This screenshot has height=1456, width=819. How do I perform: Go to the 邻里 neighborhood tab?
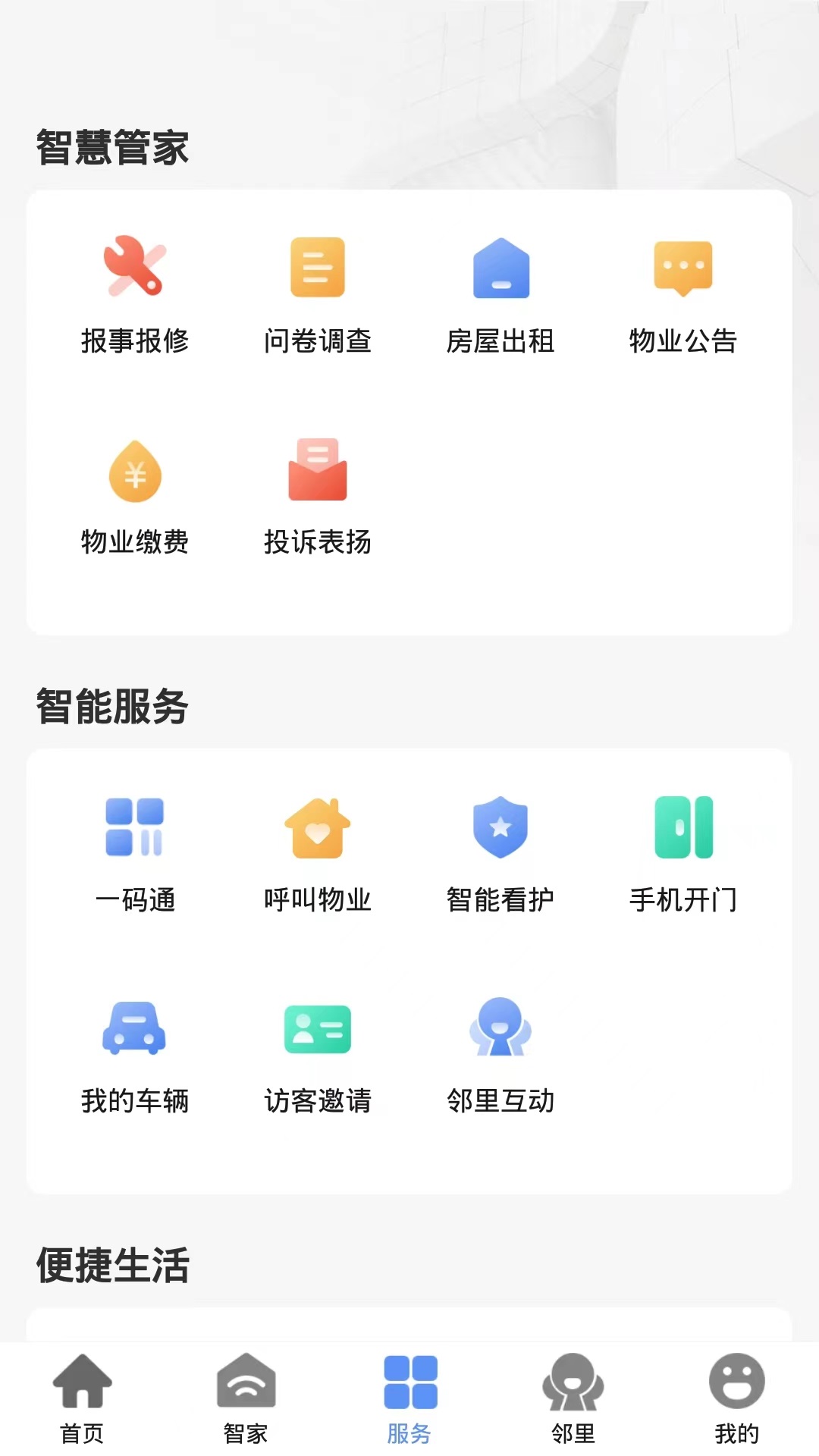573,1398
